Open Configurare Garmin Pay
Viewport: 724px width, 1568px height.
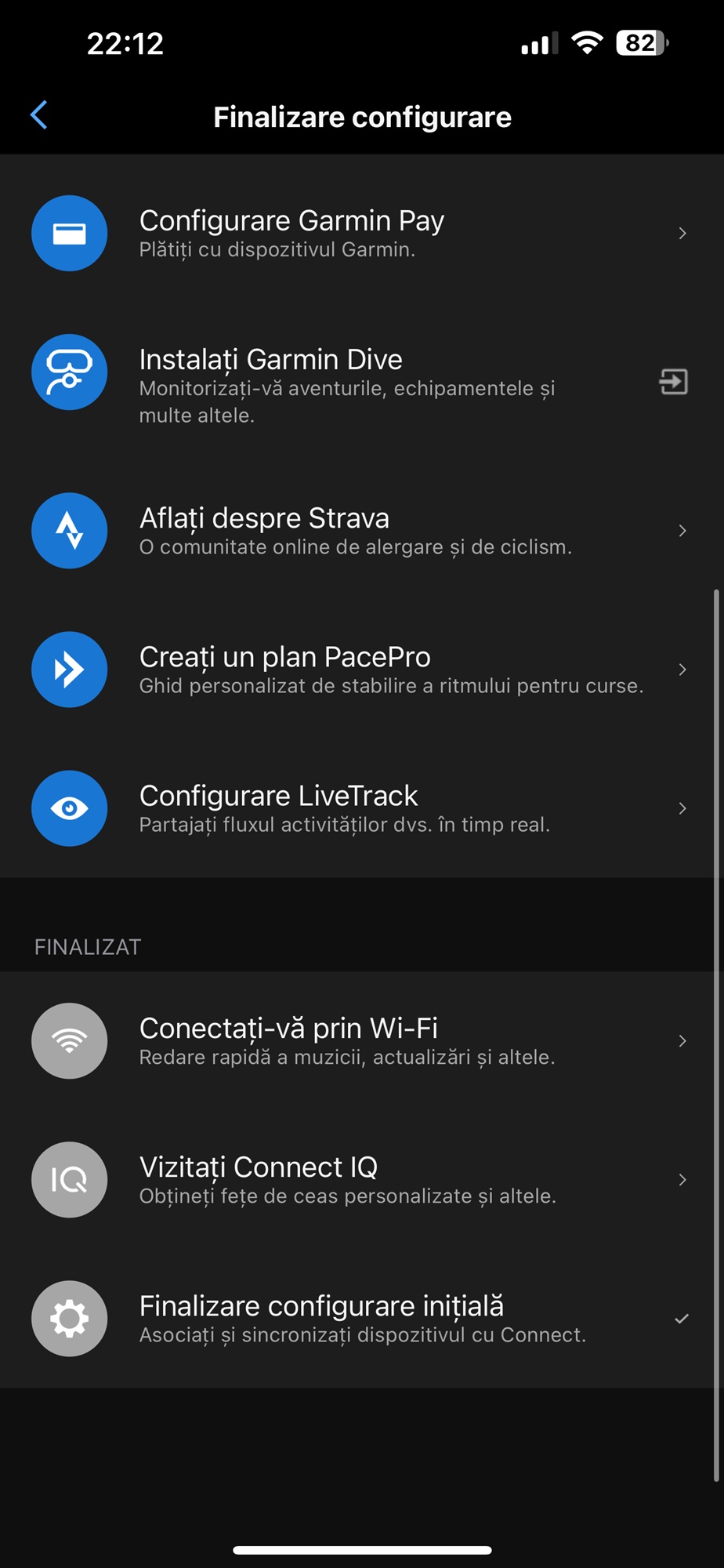[x=362, y=234]
